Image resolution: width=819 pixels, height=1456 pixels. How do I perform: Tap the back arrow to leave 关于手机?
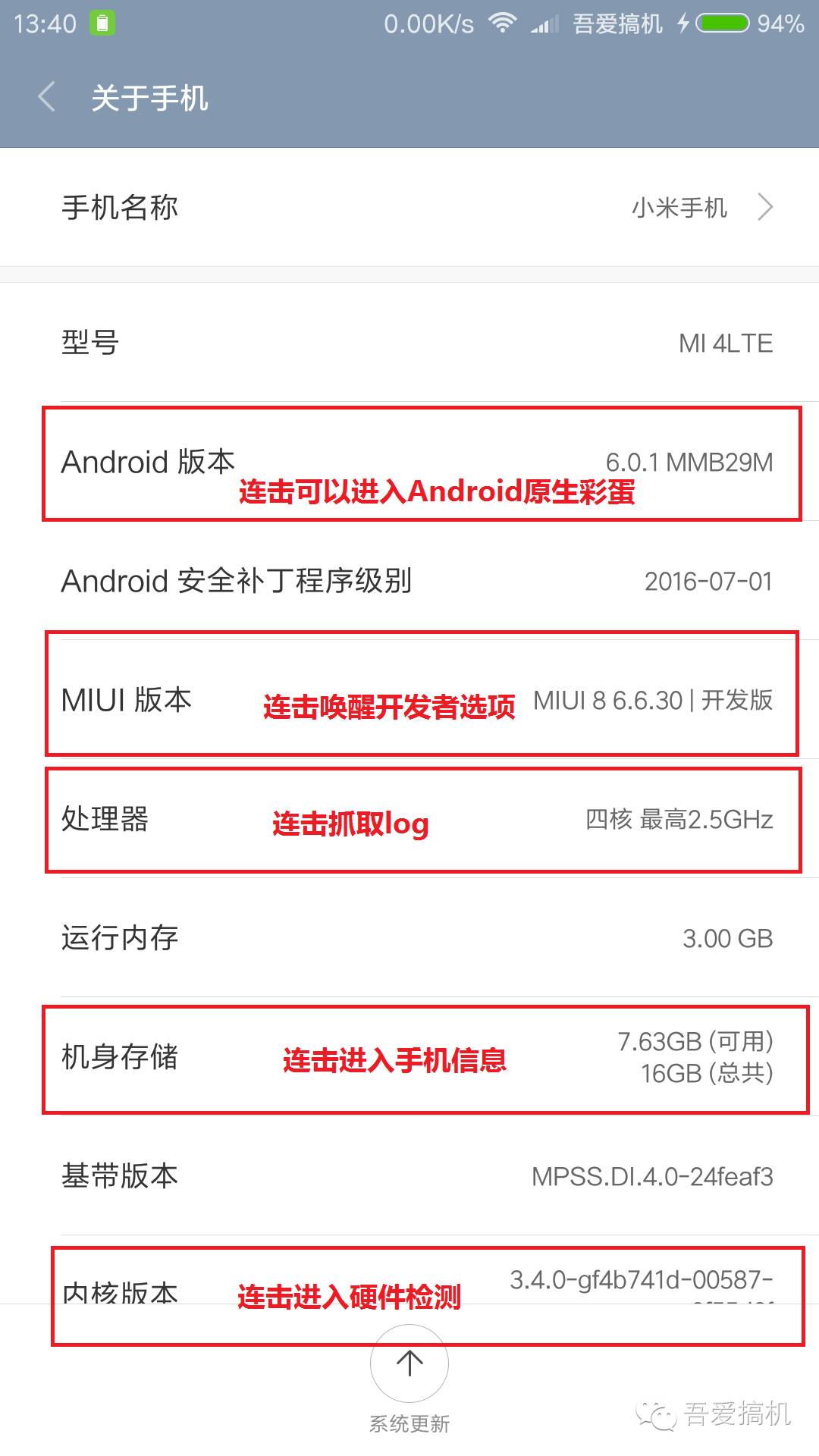tap(45, 98)
